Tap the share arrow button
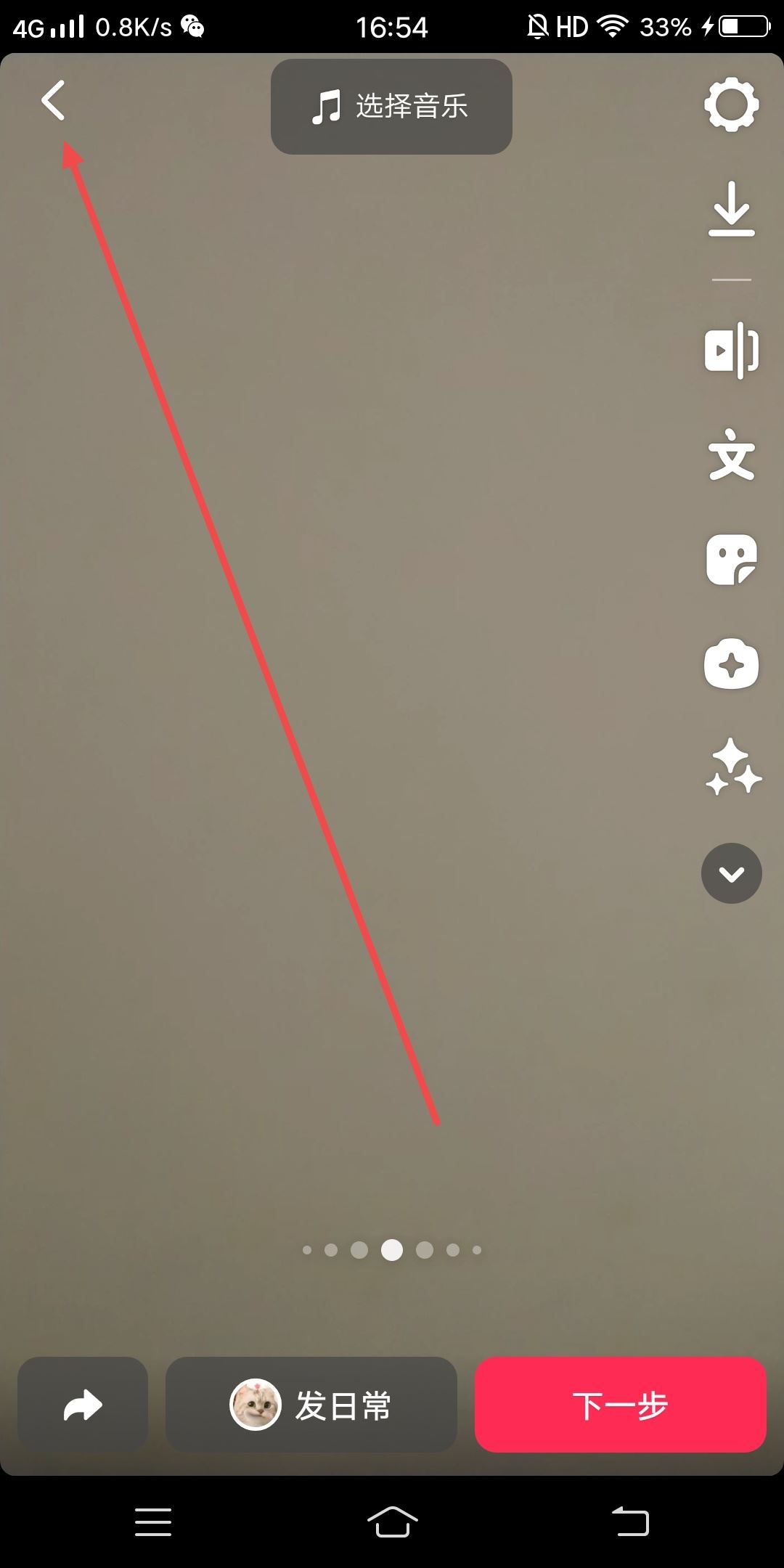This screenshot has width=784, height=1568. (83, 1405)
